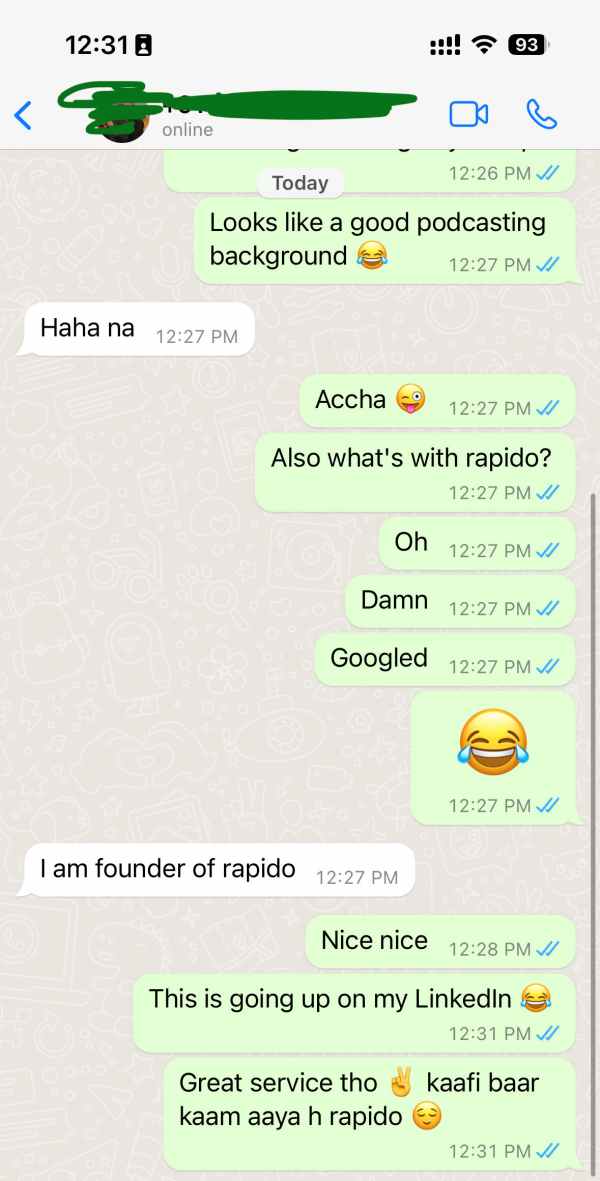Start a video call with this contact
This screenshot has height=1181, width=600.
point(468,114)
